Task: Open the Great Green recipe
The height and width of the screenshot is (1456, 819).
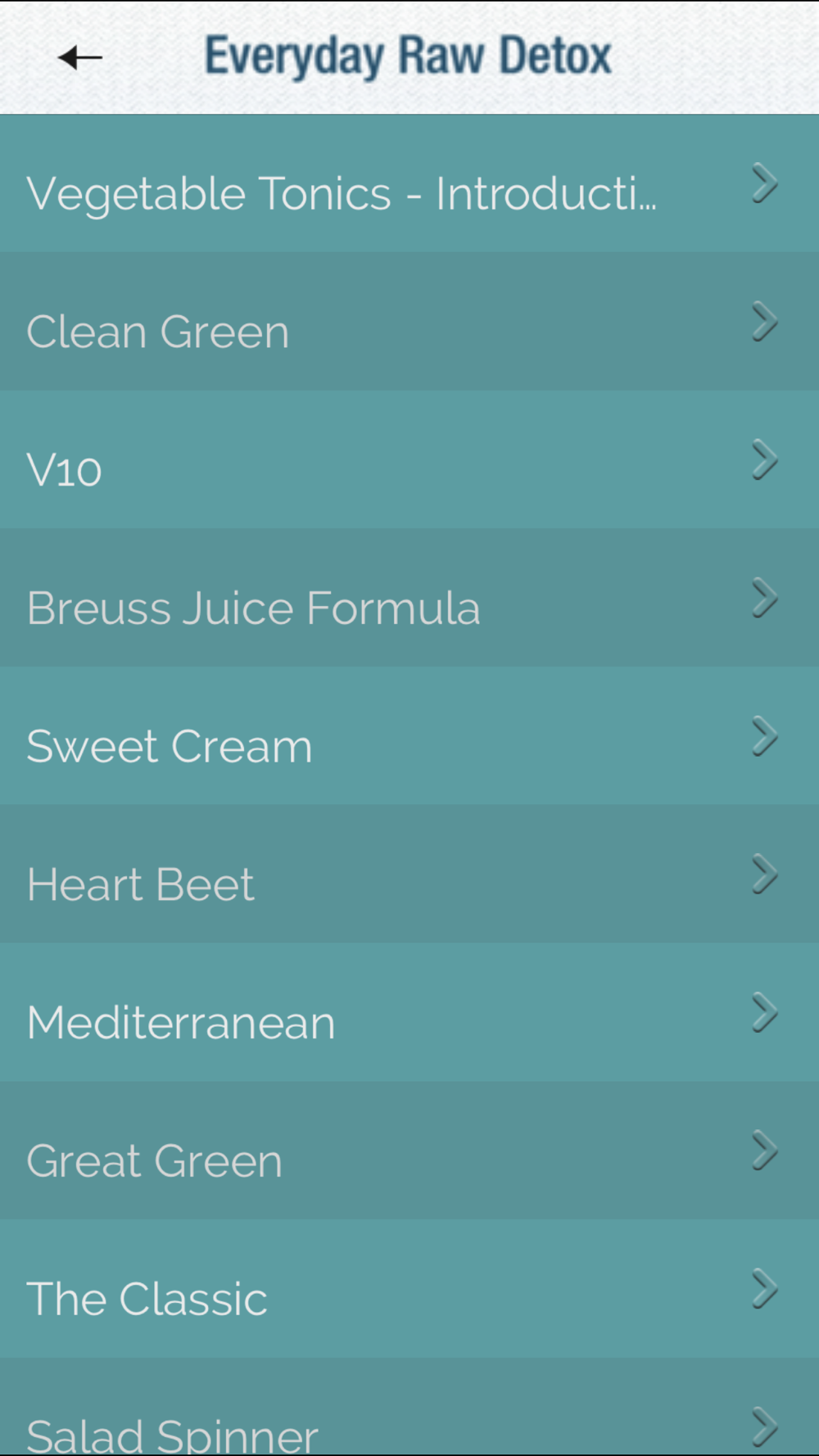Action: [409, 1151]
